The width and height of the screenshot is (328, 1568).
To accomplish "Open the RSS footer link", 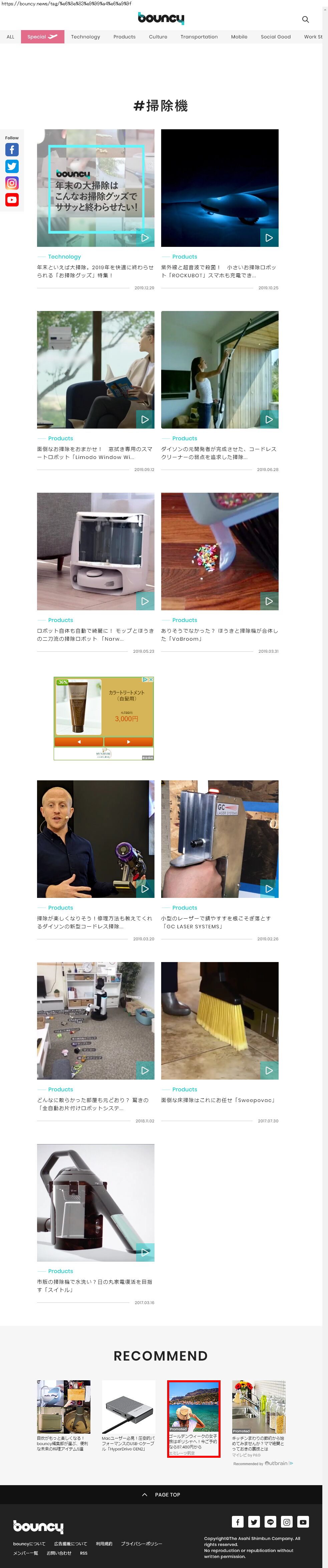I will (83, 1553).
